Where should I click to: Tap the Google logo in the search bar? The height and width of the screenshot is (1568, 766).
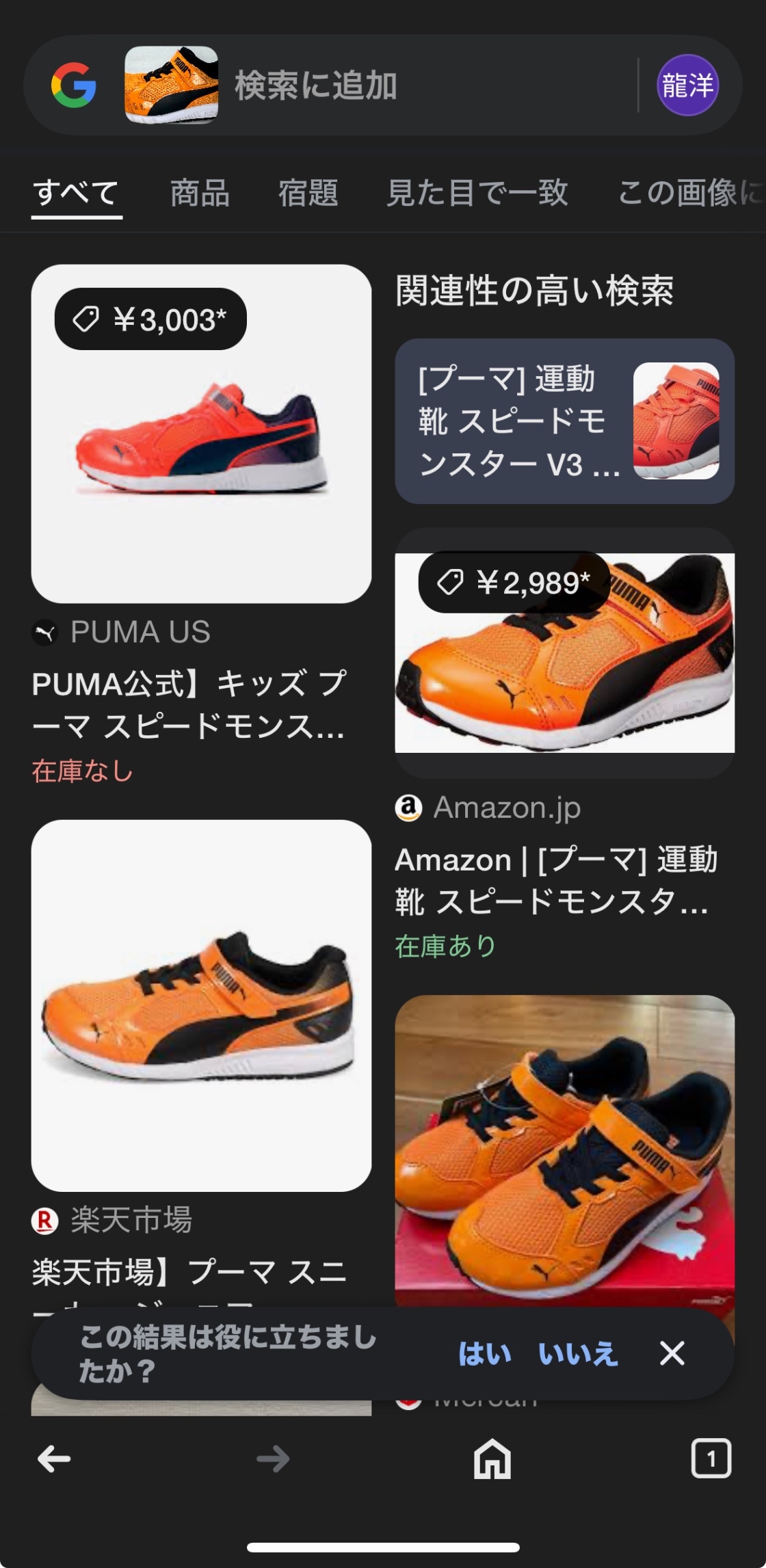tap(73, 85)
